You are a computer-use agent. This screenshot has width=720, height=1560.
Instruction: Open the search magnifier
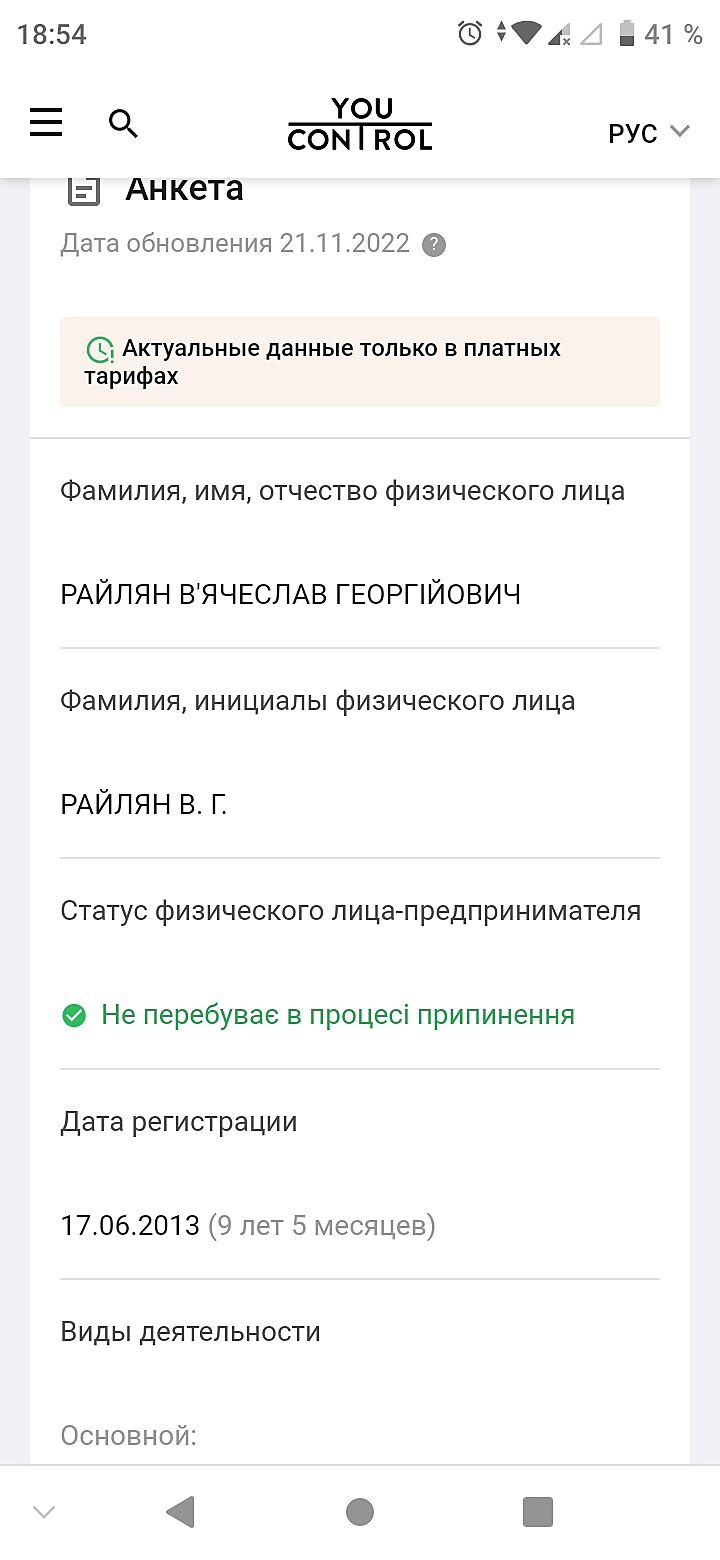(123, 124)
